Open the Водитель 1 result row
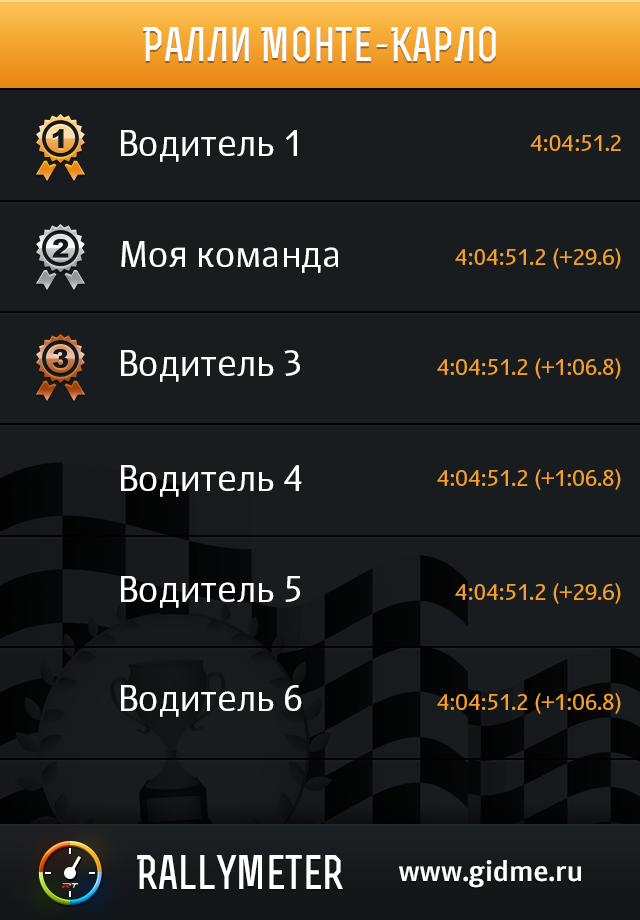 [320, 145]
